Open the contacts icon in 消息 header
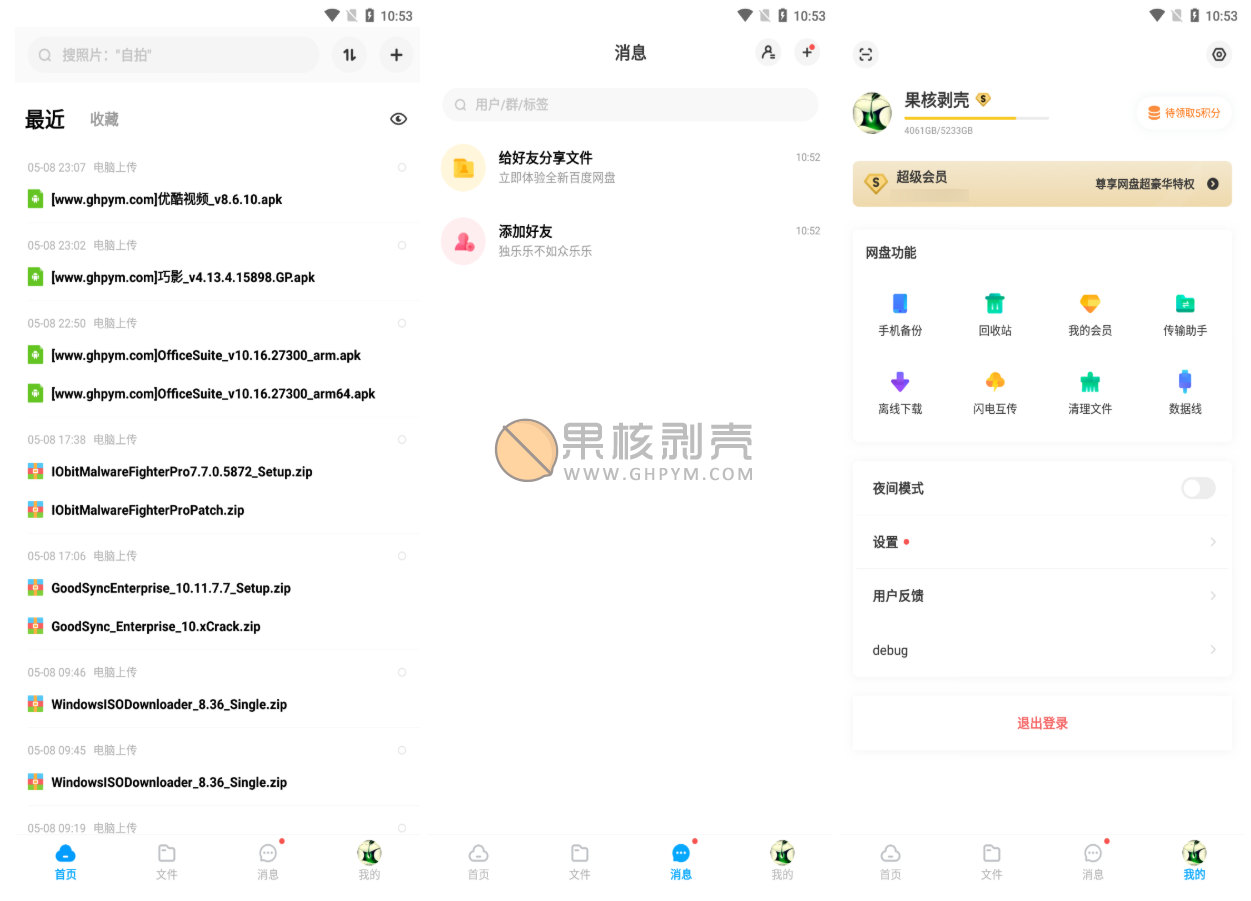Image resolution: width=1251 pixels, height=901 pixels. tap(767, 53)
